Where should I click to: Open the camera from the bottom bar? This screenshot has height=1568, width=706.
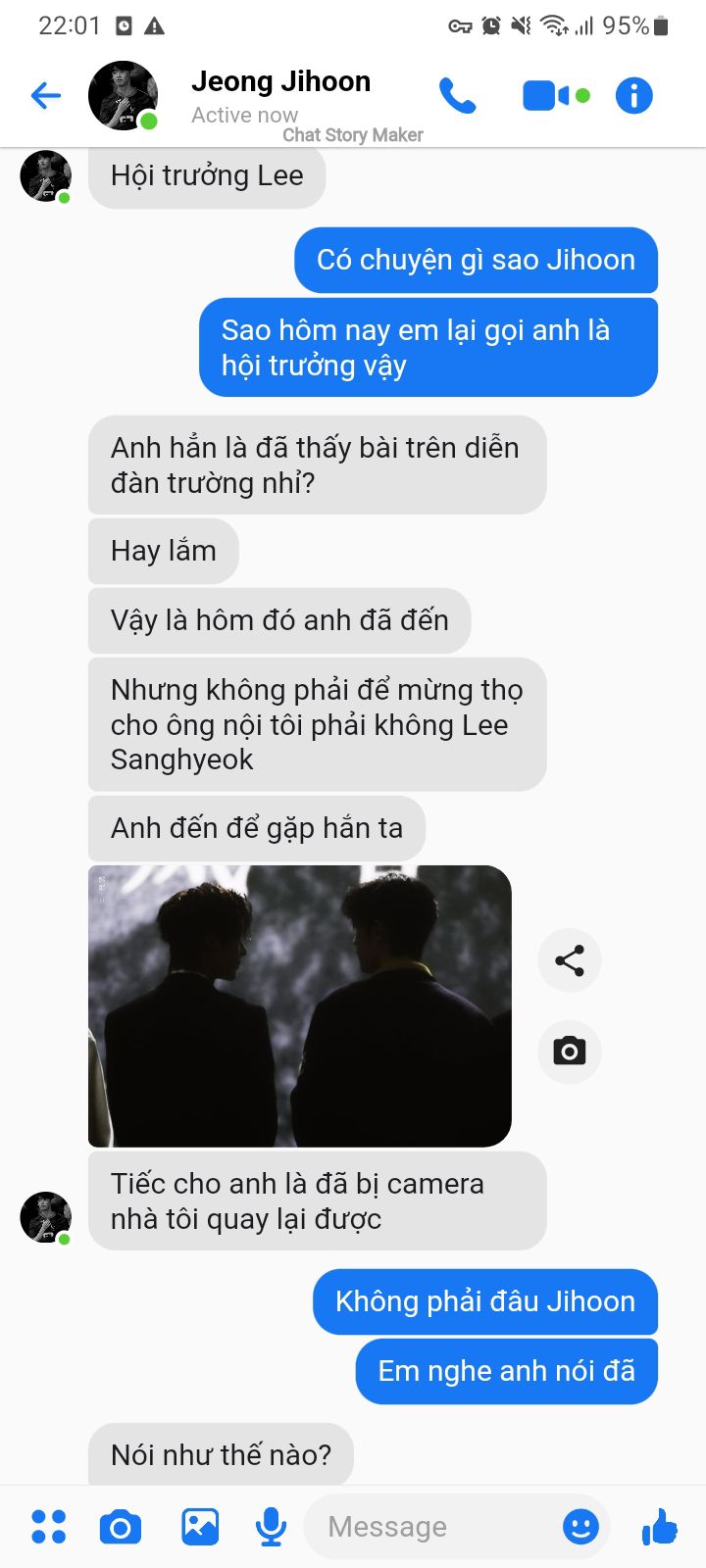click(x=121, y=1527)
